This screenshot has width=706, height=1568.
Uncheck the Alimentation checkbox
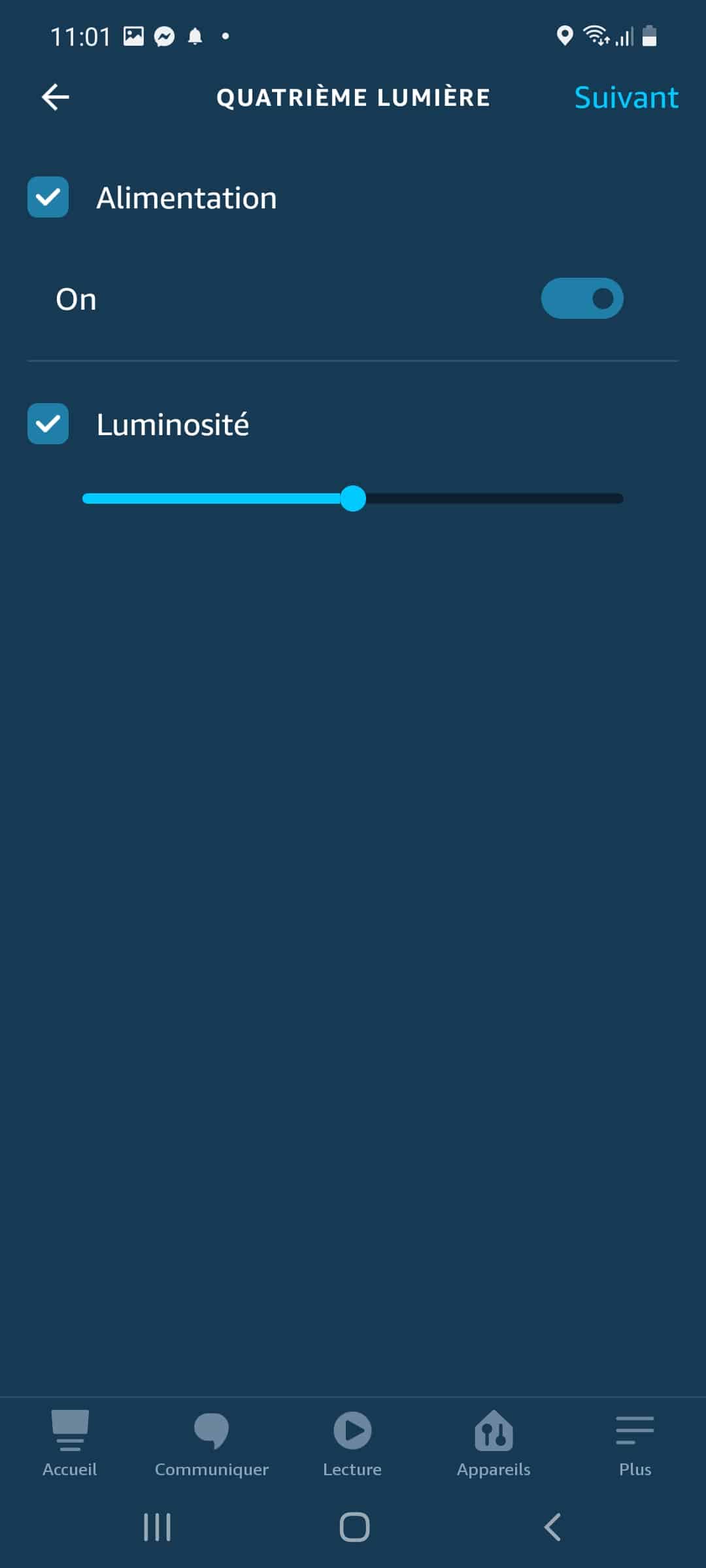coord(48,197)
